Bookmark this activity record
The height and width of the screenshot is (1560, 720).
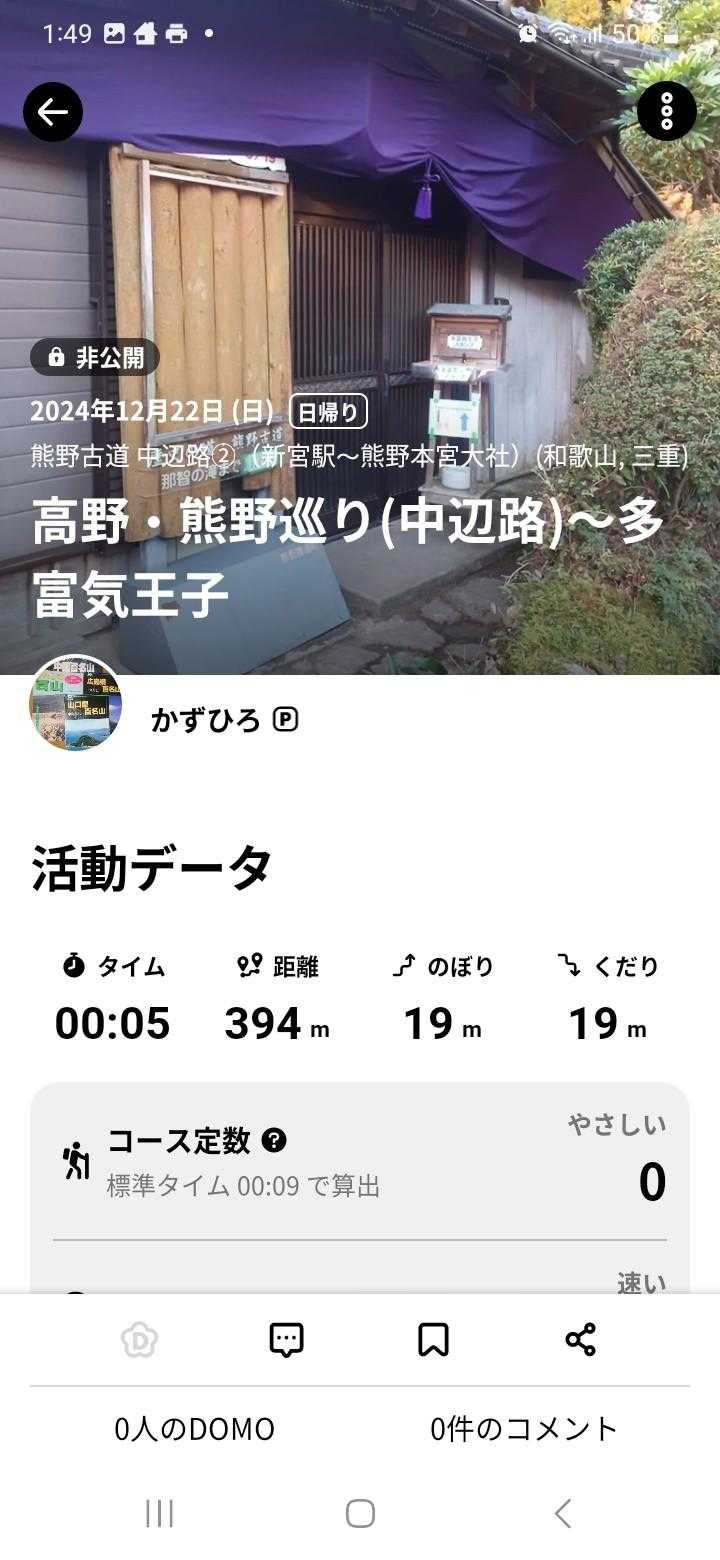pos(433,1339)
